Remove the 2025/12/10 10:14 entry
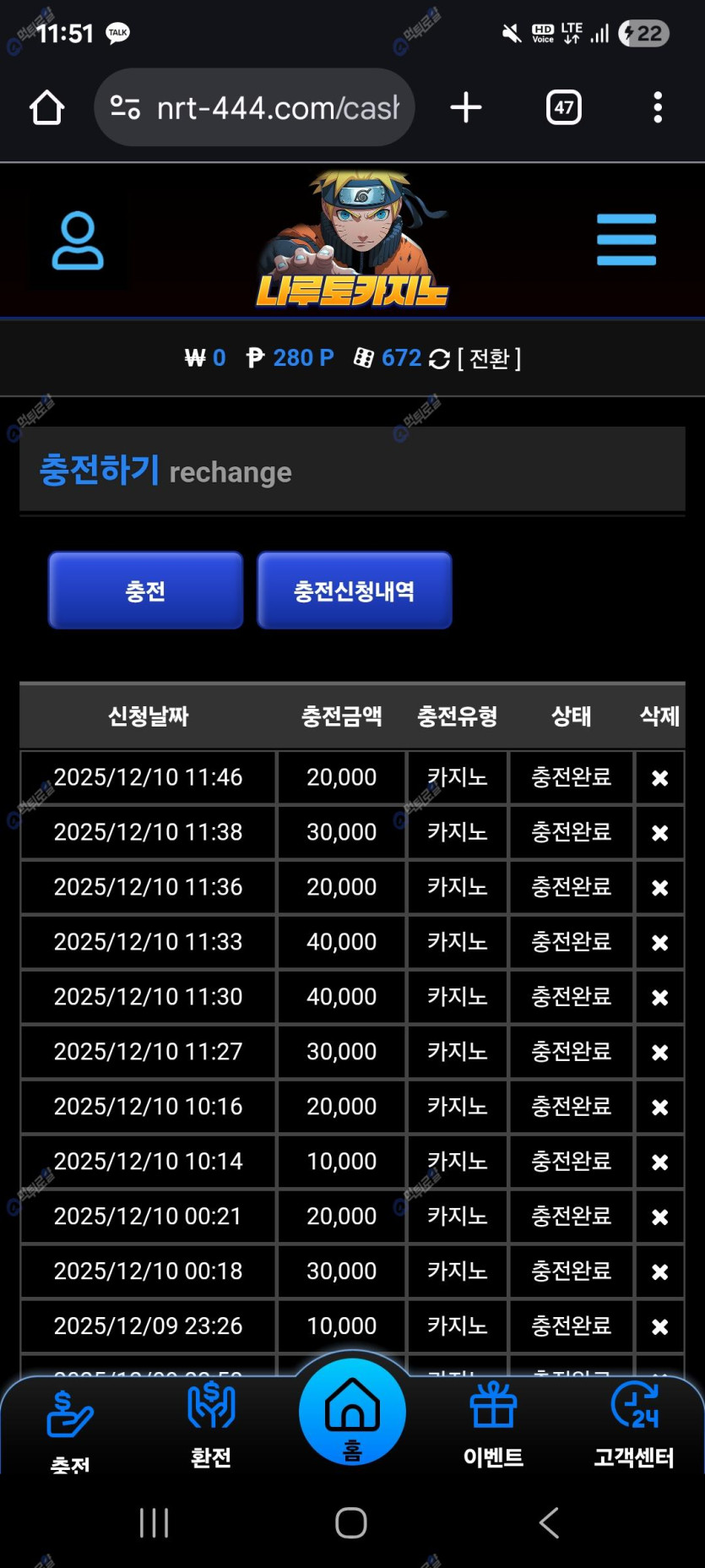The image size is (705, 1568). point(659,1162)
